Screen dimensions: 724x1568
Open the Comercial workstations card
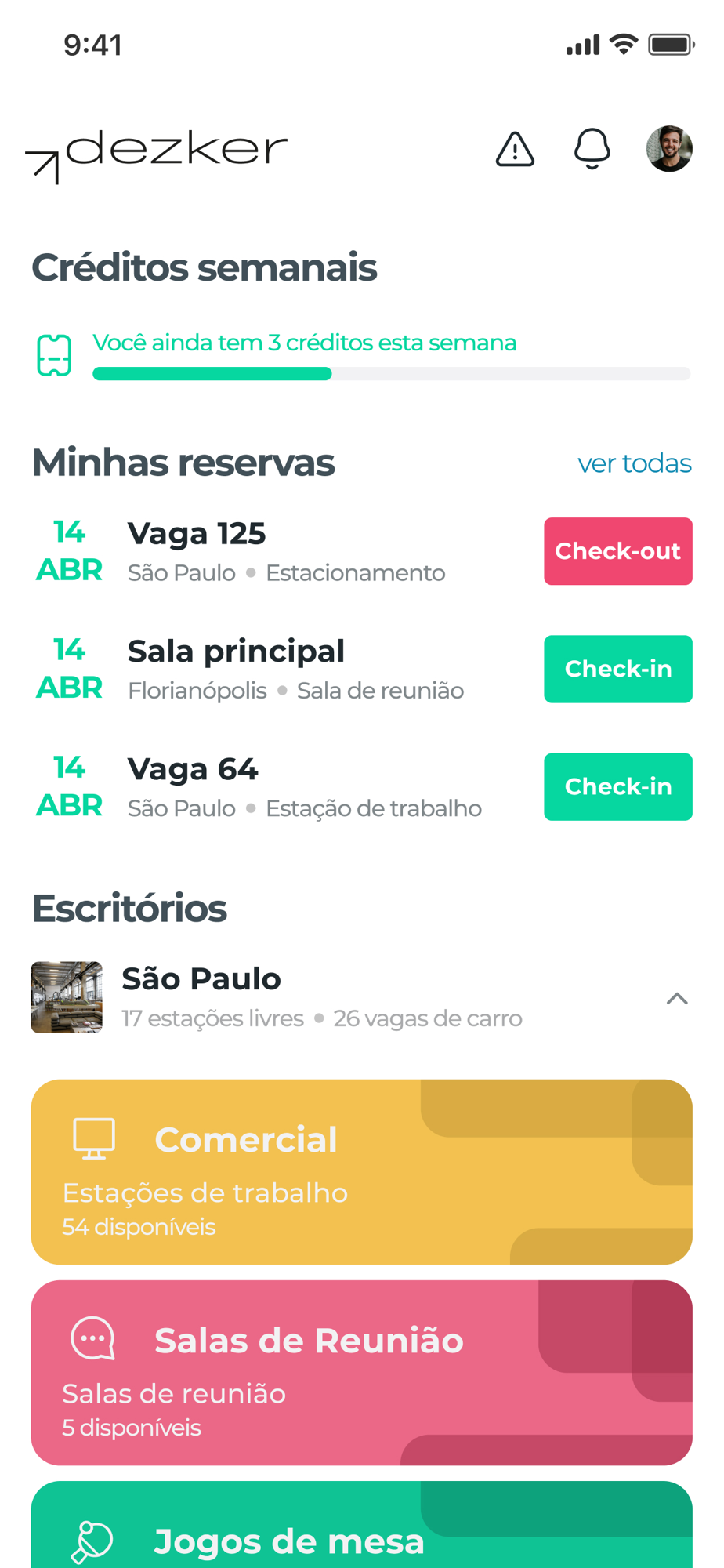point(361,1171)
